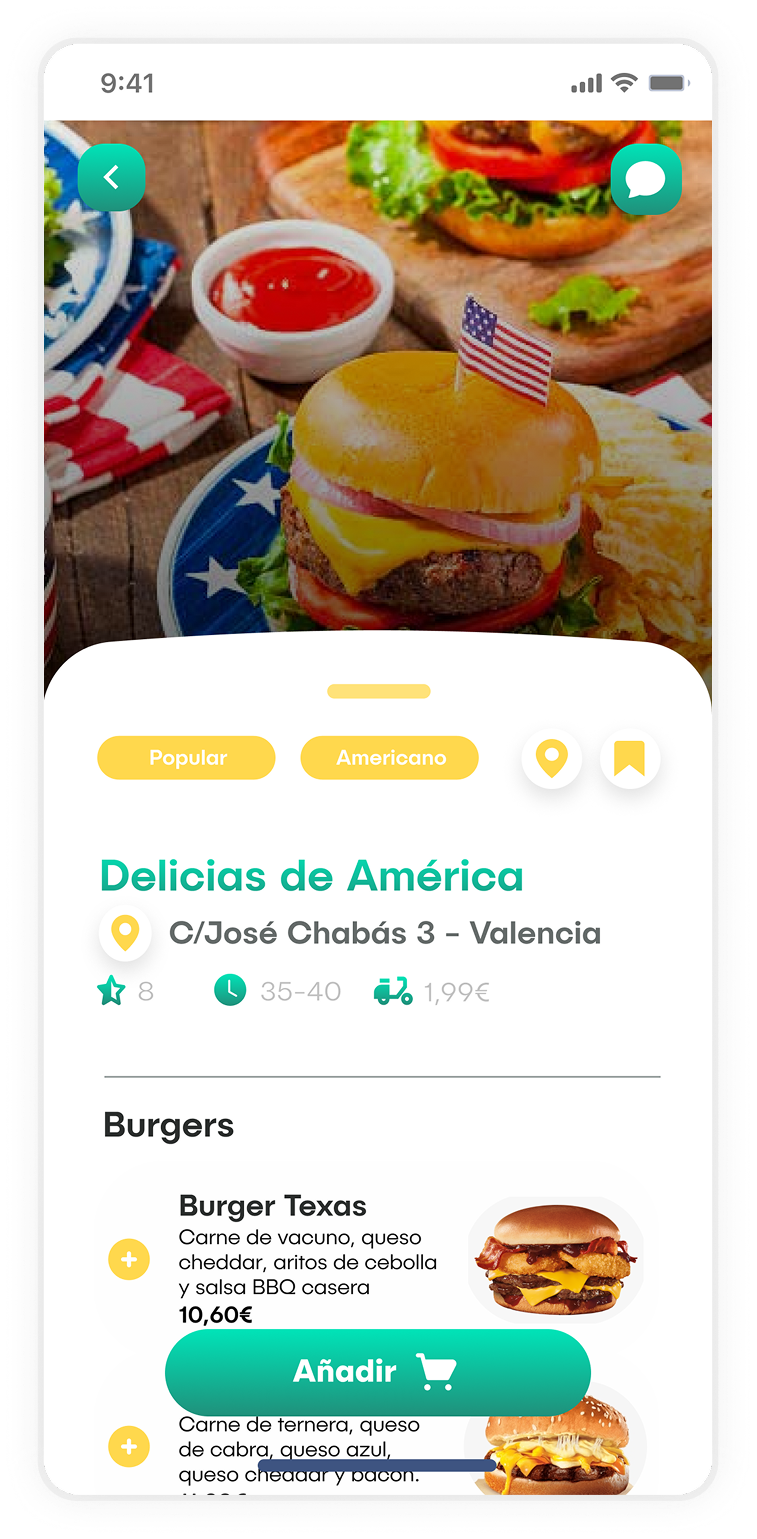The width and height of the screenshot is (757, 1539).
Task: Open the chat bubble icon
Action: (645, 179)
